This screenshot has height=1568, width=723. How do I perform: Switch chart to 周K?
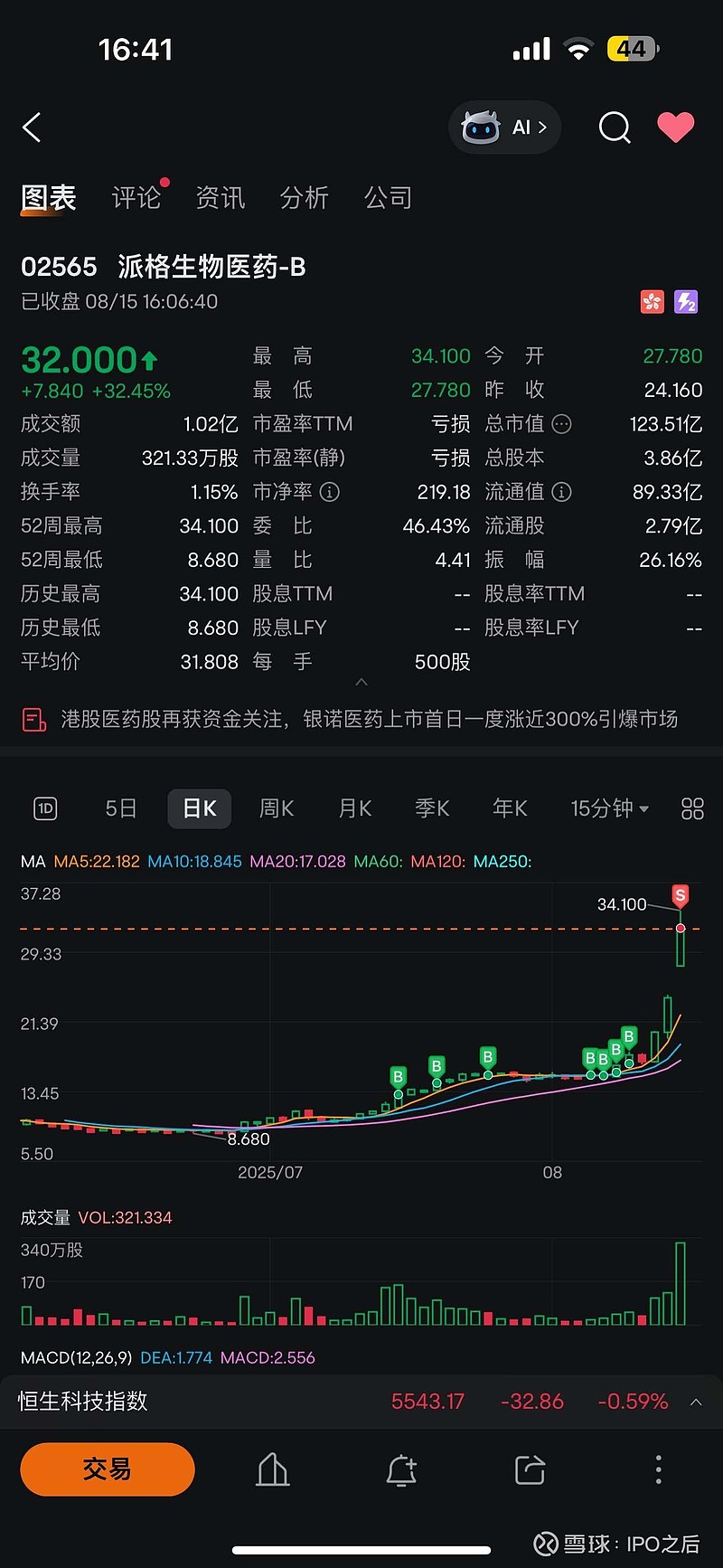[277, 808]
